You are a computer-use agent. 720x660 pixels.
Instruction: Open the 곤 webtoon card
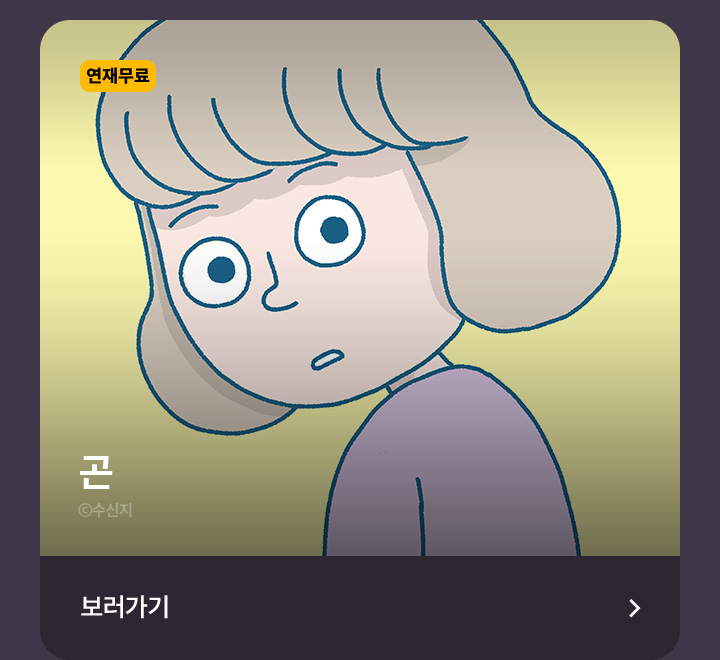pos(360,290)
